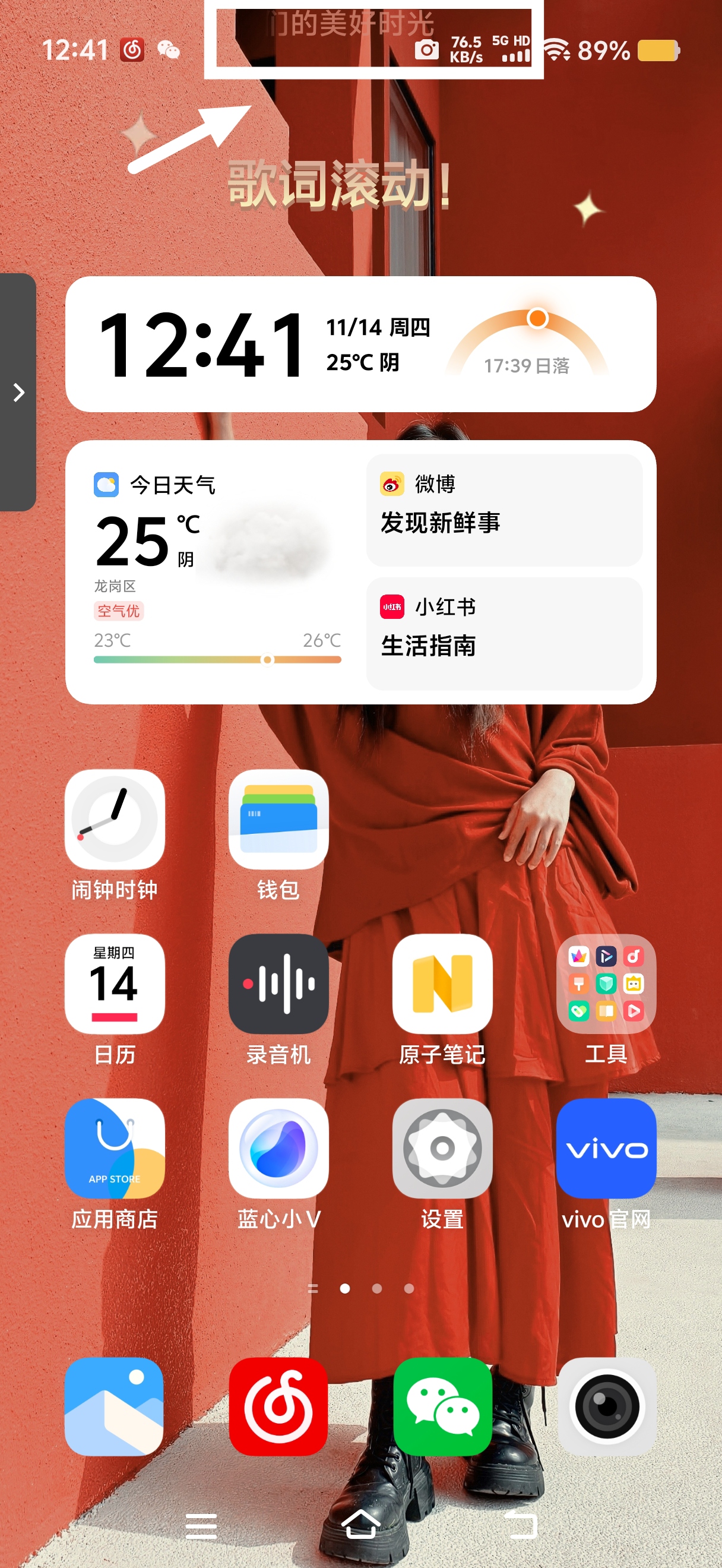Launch the 应用商店 app store
The image size is (722, 1568).
(x=115, y=1148)
